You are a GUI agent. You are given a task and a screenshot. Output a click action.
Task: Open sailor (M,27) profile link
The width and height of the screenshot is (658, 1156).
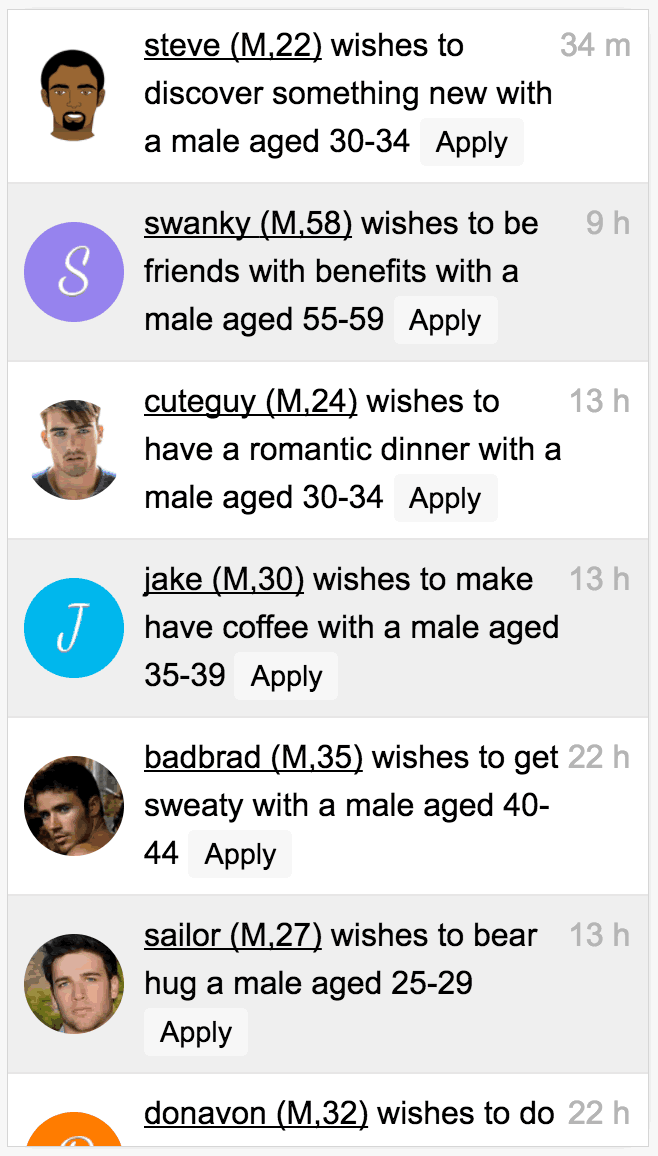coord(233,936)
